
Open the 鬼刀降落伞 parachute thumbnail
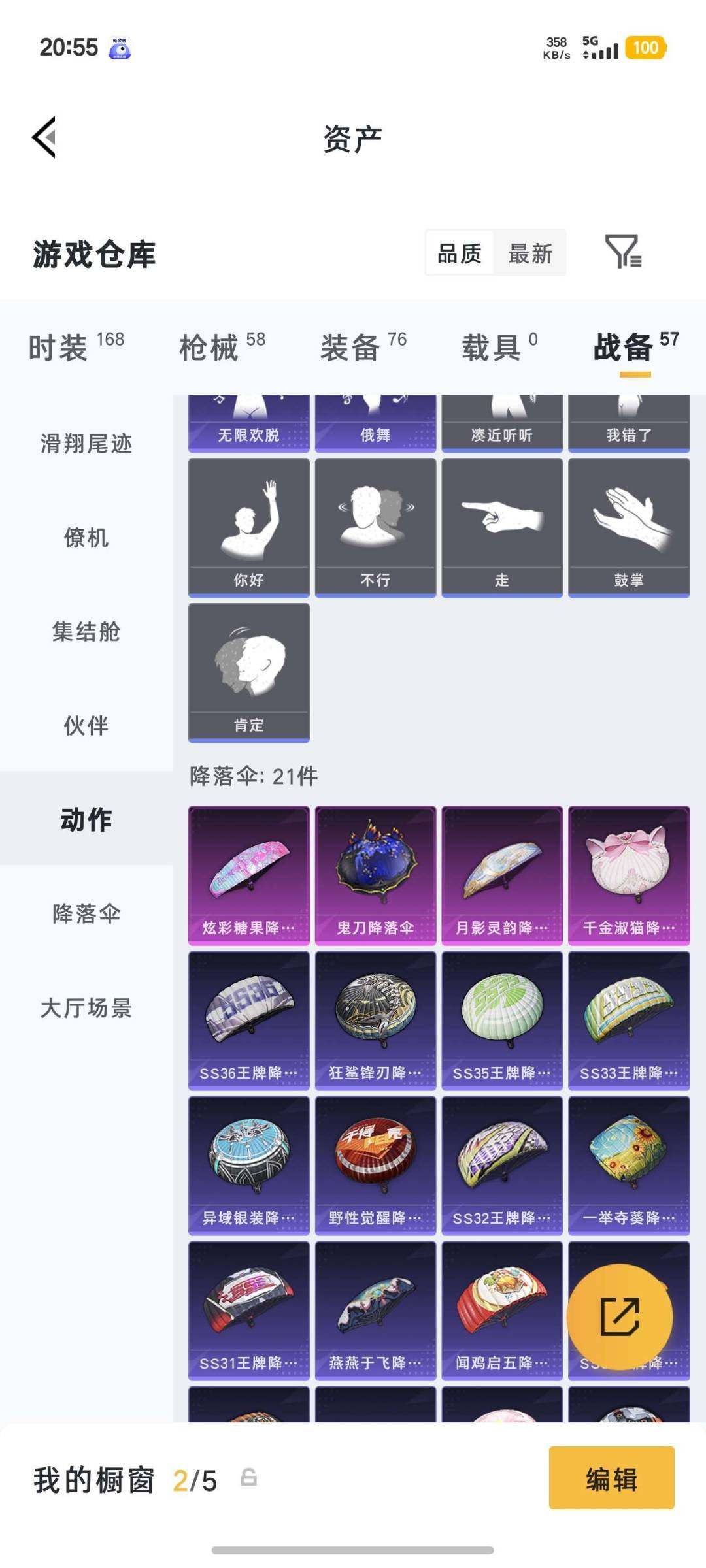375,869
